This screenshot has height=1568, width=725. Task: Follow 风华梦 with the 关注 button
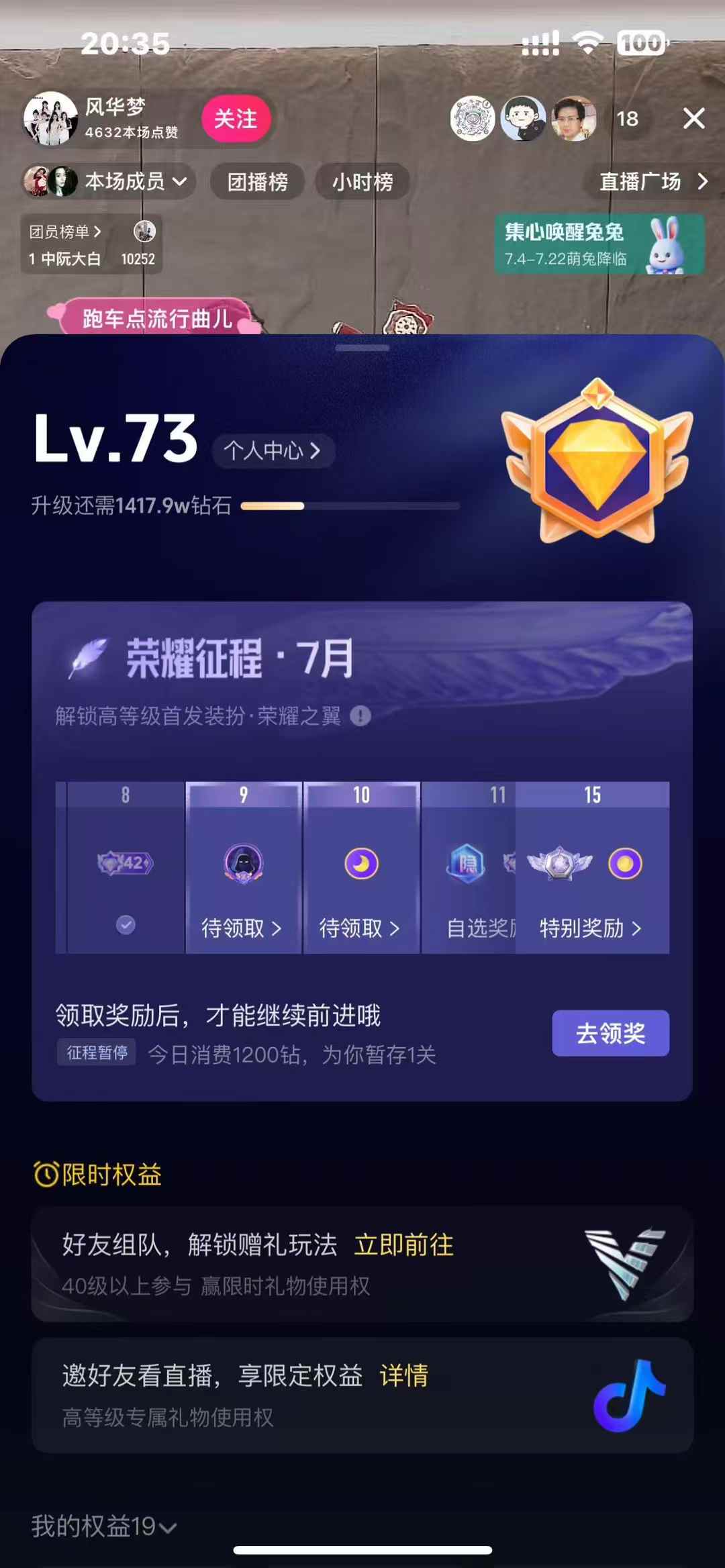tap(236, 119)
